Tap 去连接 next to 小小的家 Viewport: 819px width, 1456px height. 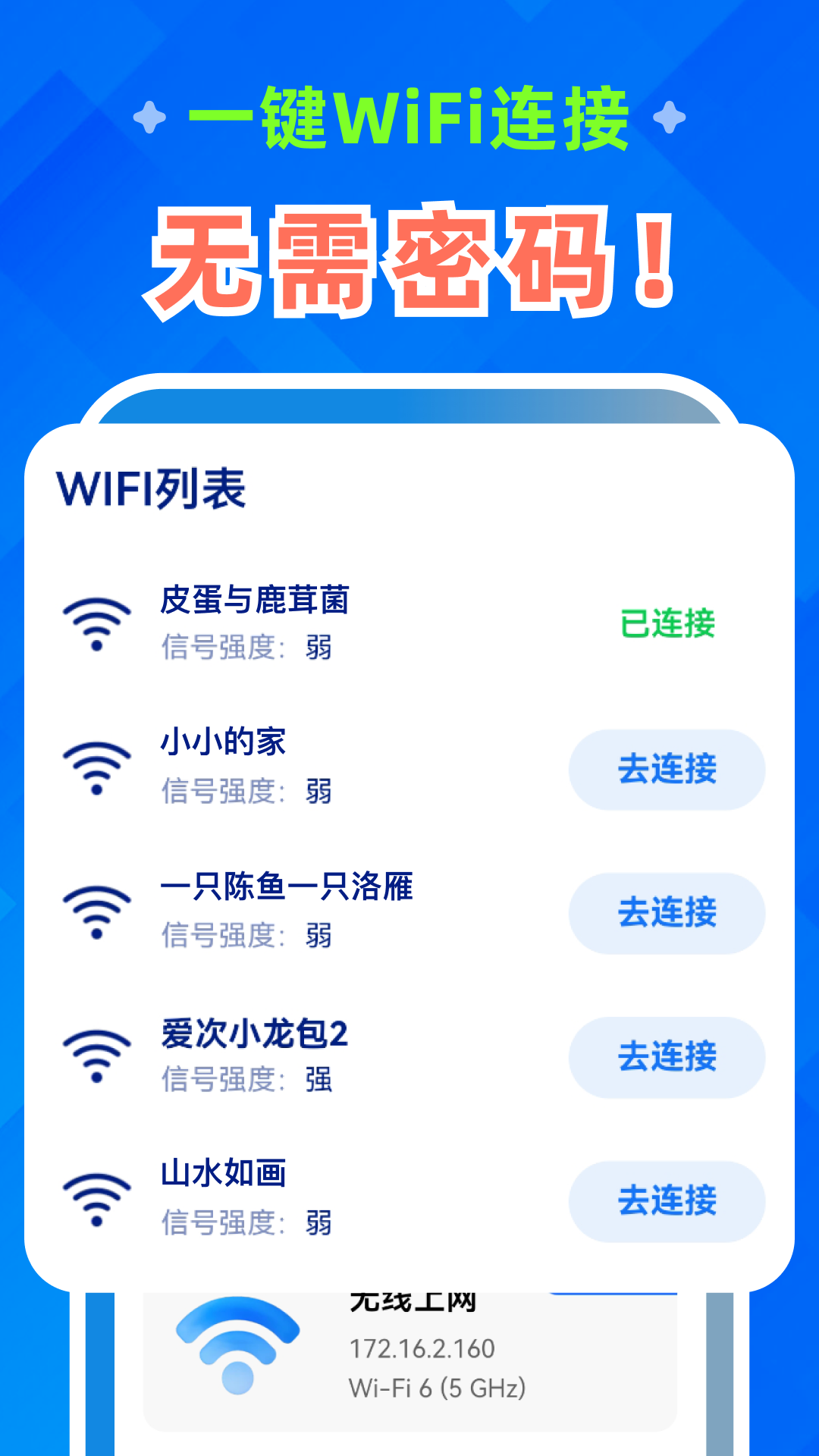click(x=666, y=769)
